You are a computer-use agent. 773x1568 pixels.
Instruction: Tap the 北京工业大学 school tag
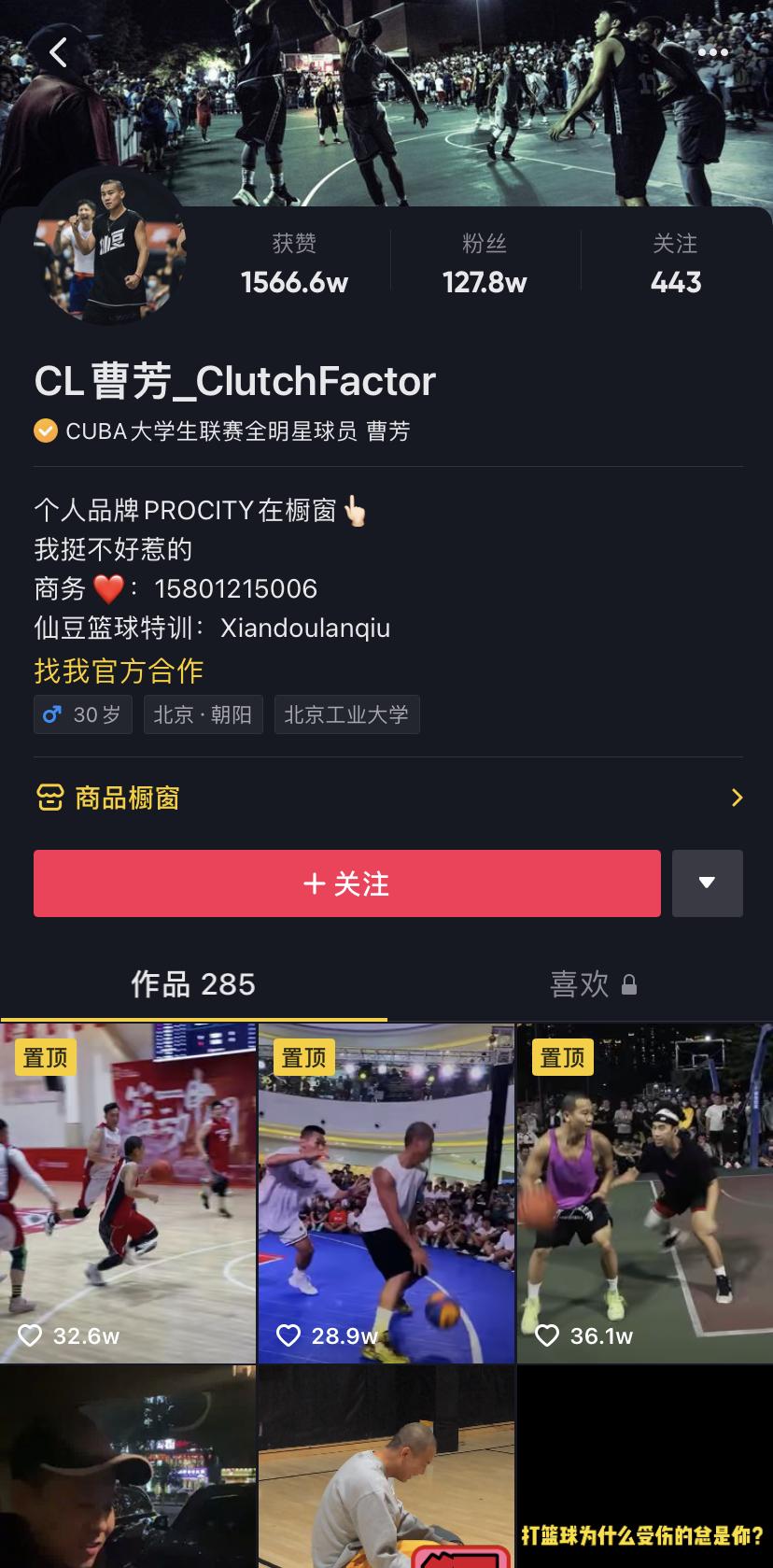point(346,714)
